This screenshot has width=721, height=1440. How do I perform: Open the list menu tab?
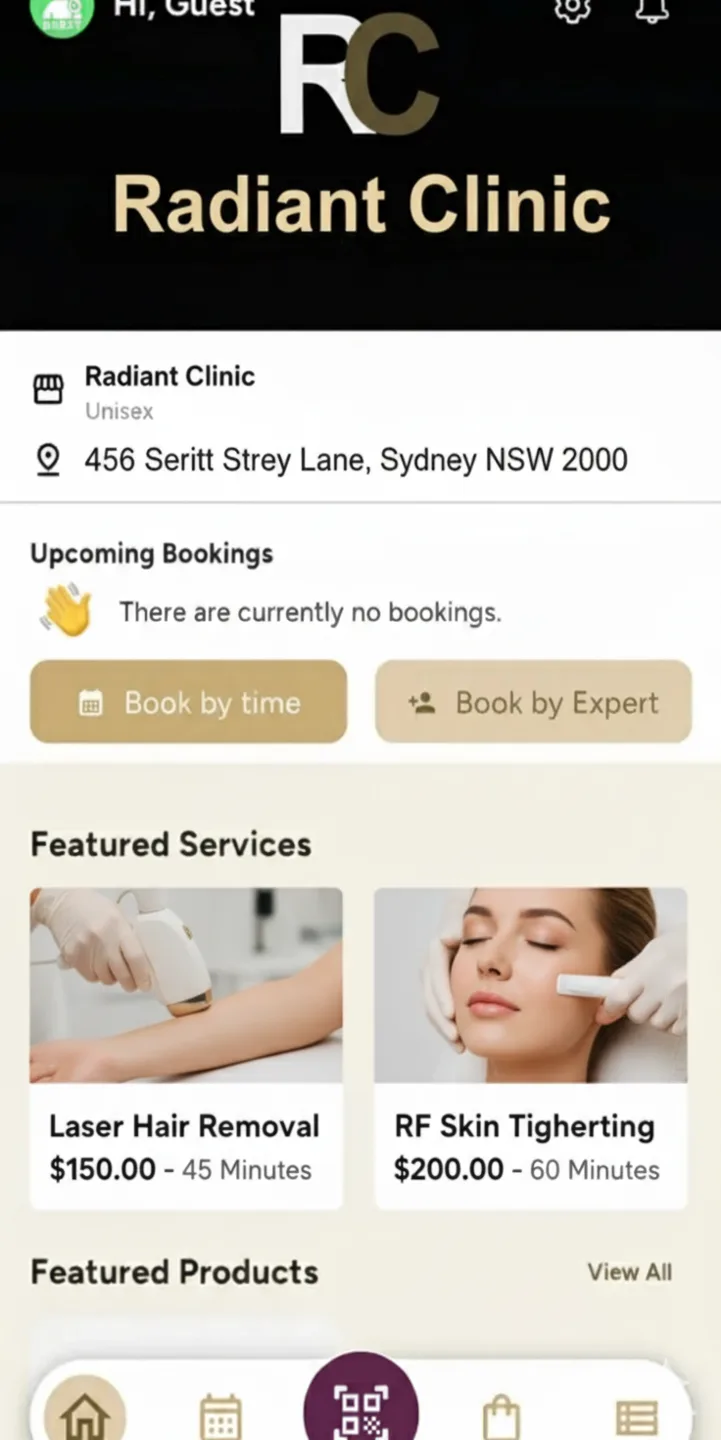click(x=636, y=1417)
